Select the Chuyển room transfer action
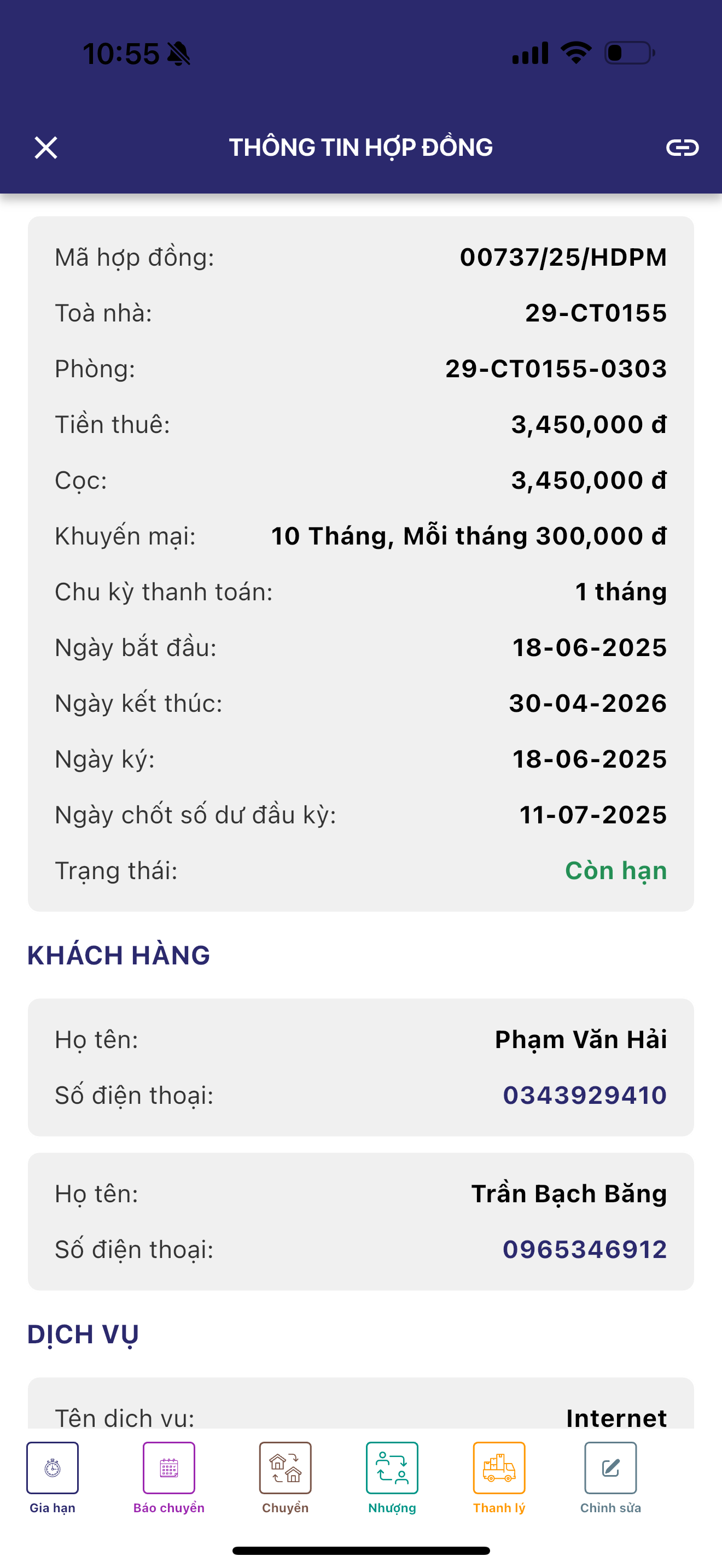Viewport: 722px width, 1568px height. tap(285, 1468)
